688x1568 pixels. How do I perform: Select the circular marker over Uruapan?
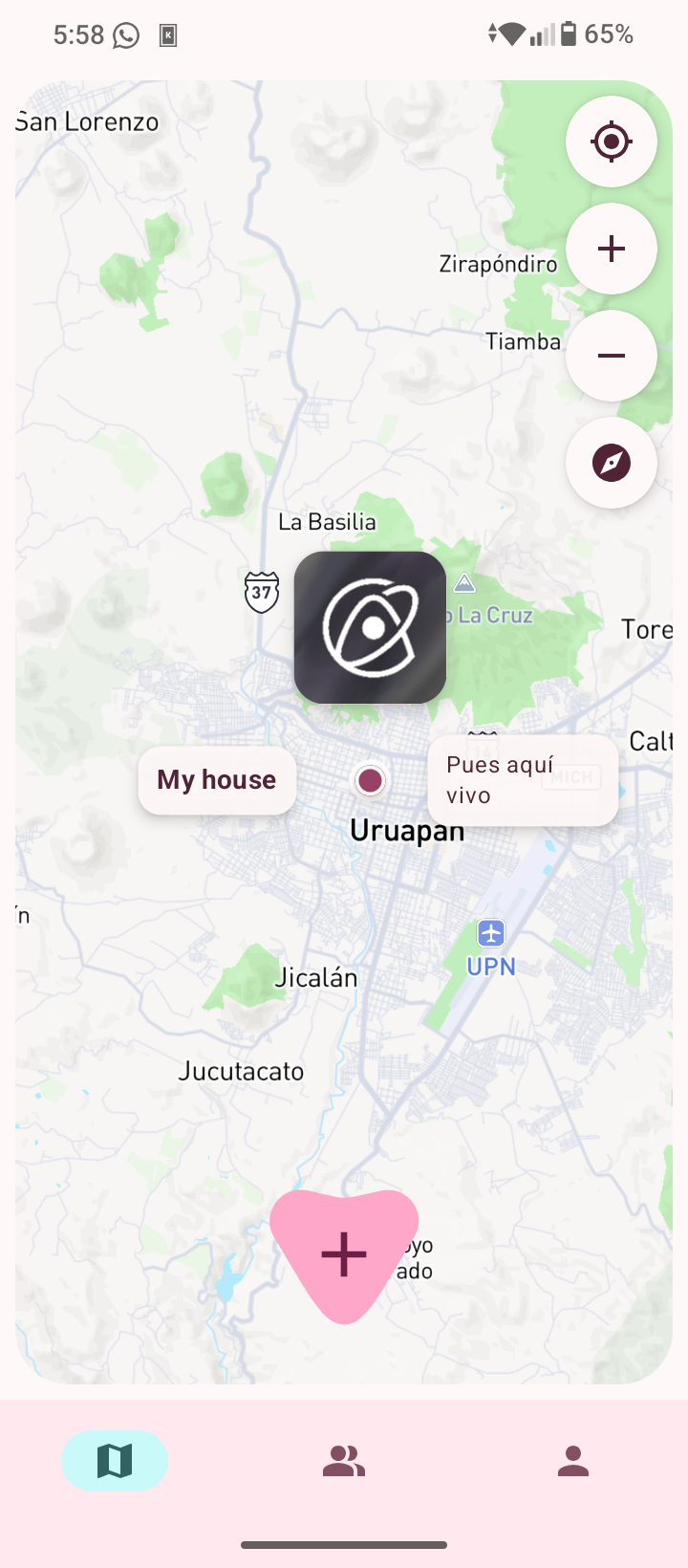point(371,780)
